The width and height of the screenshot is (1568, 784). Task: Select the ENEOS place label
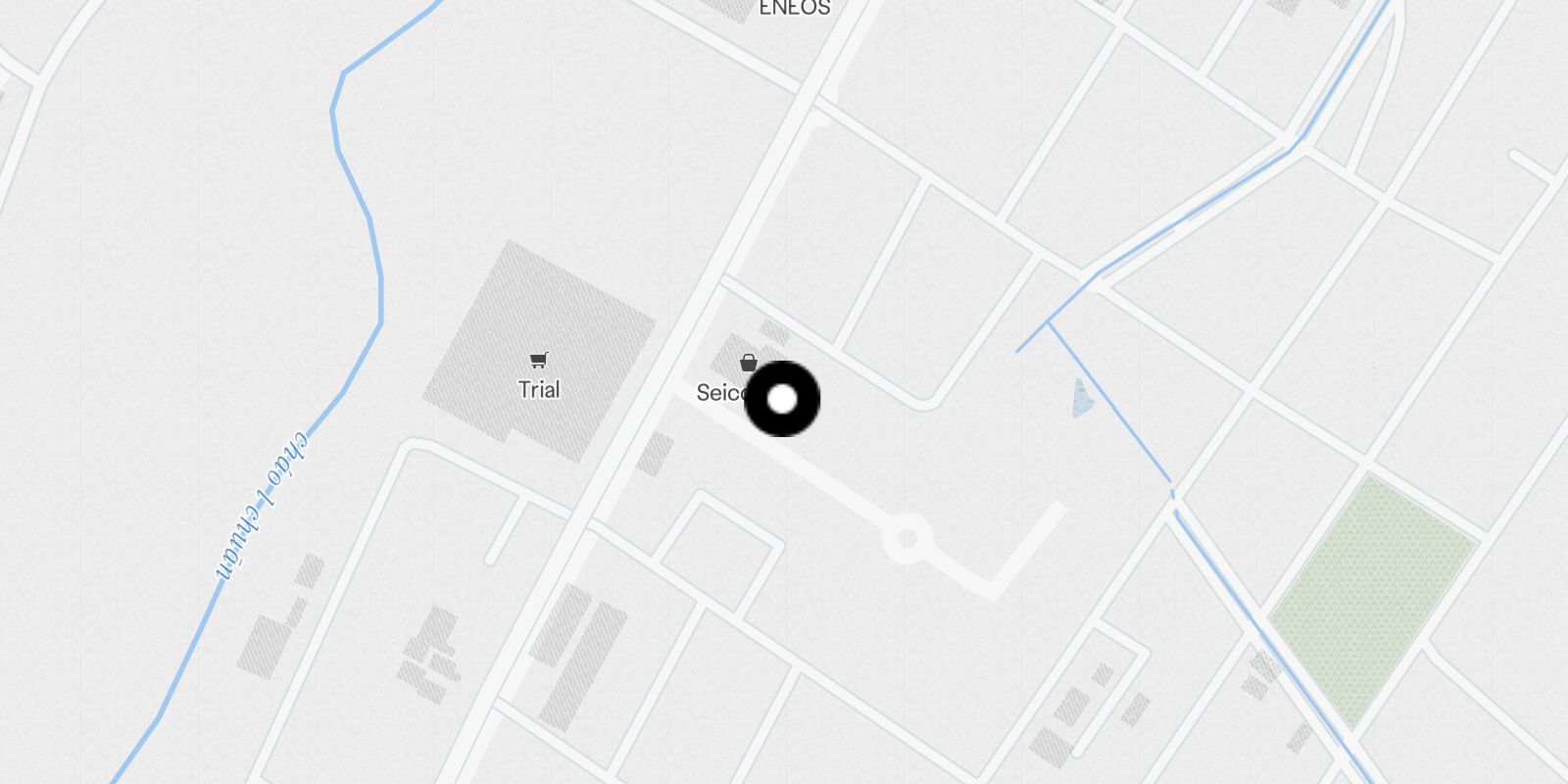(x=795, y=9)
